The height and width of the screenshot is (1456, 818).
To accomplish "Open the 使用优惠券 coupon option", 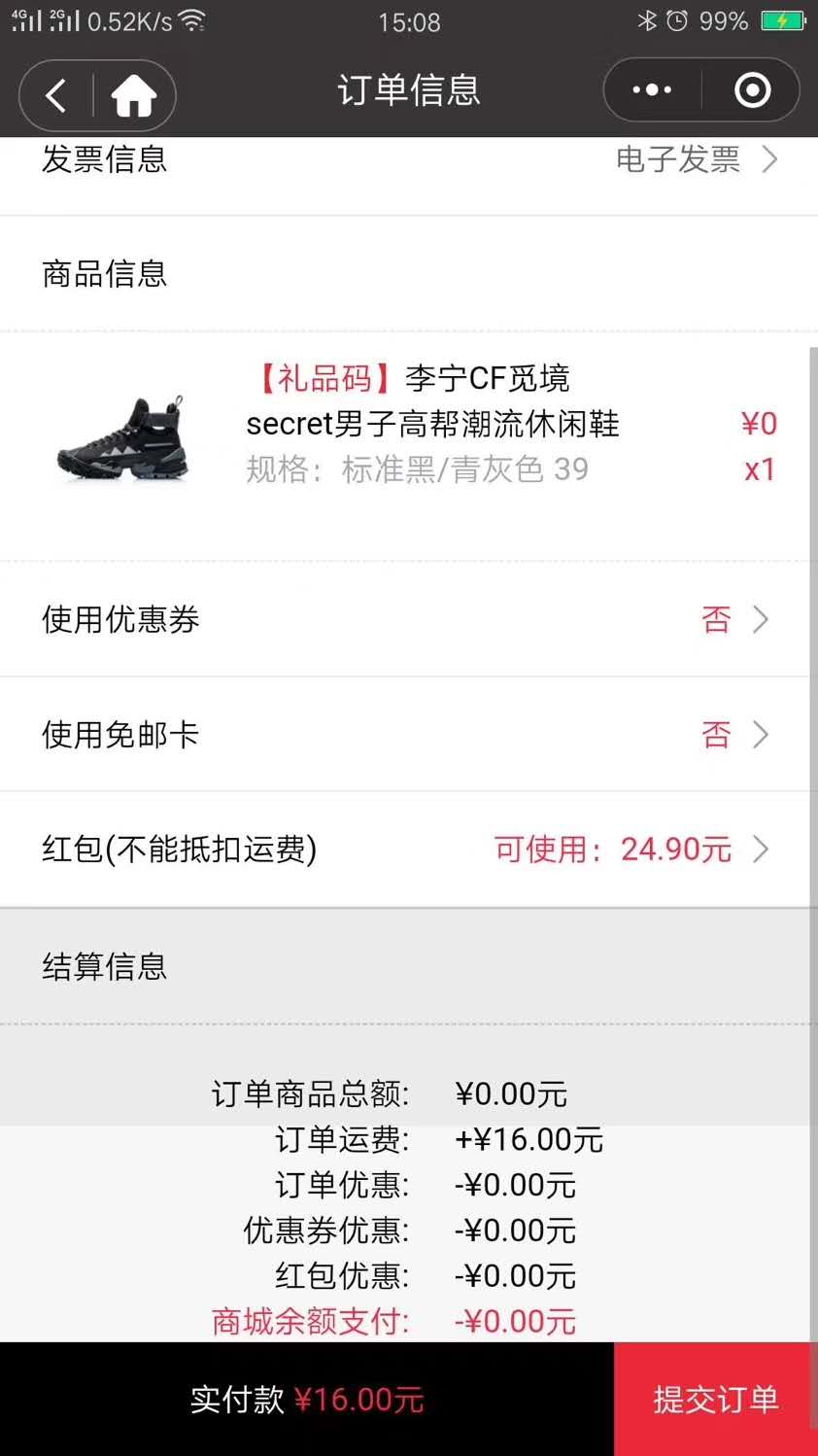I will [408, 619].
